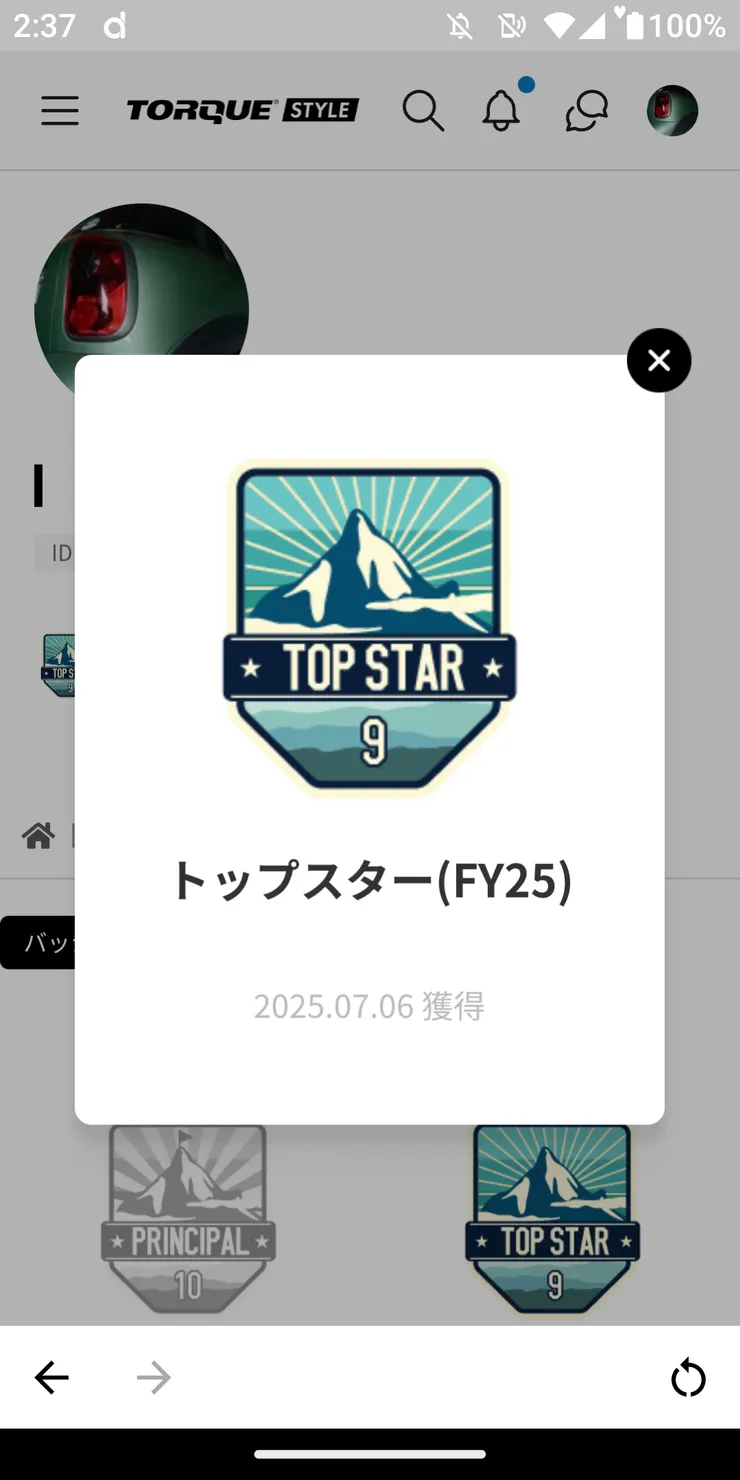740x1480 pixels.
Task: Open the home section icon
Action: [39, 836]
